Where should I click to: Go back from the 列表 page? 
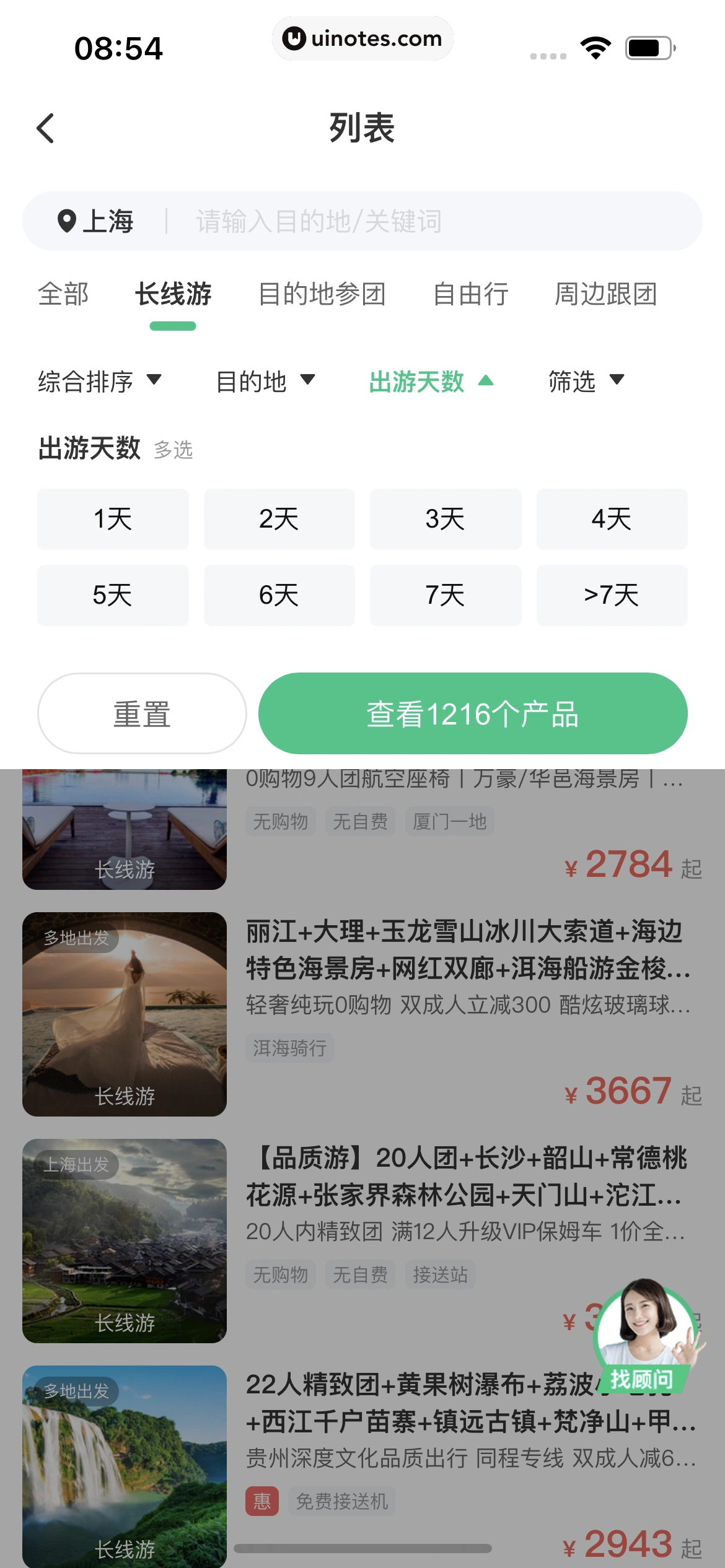46,129
